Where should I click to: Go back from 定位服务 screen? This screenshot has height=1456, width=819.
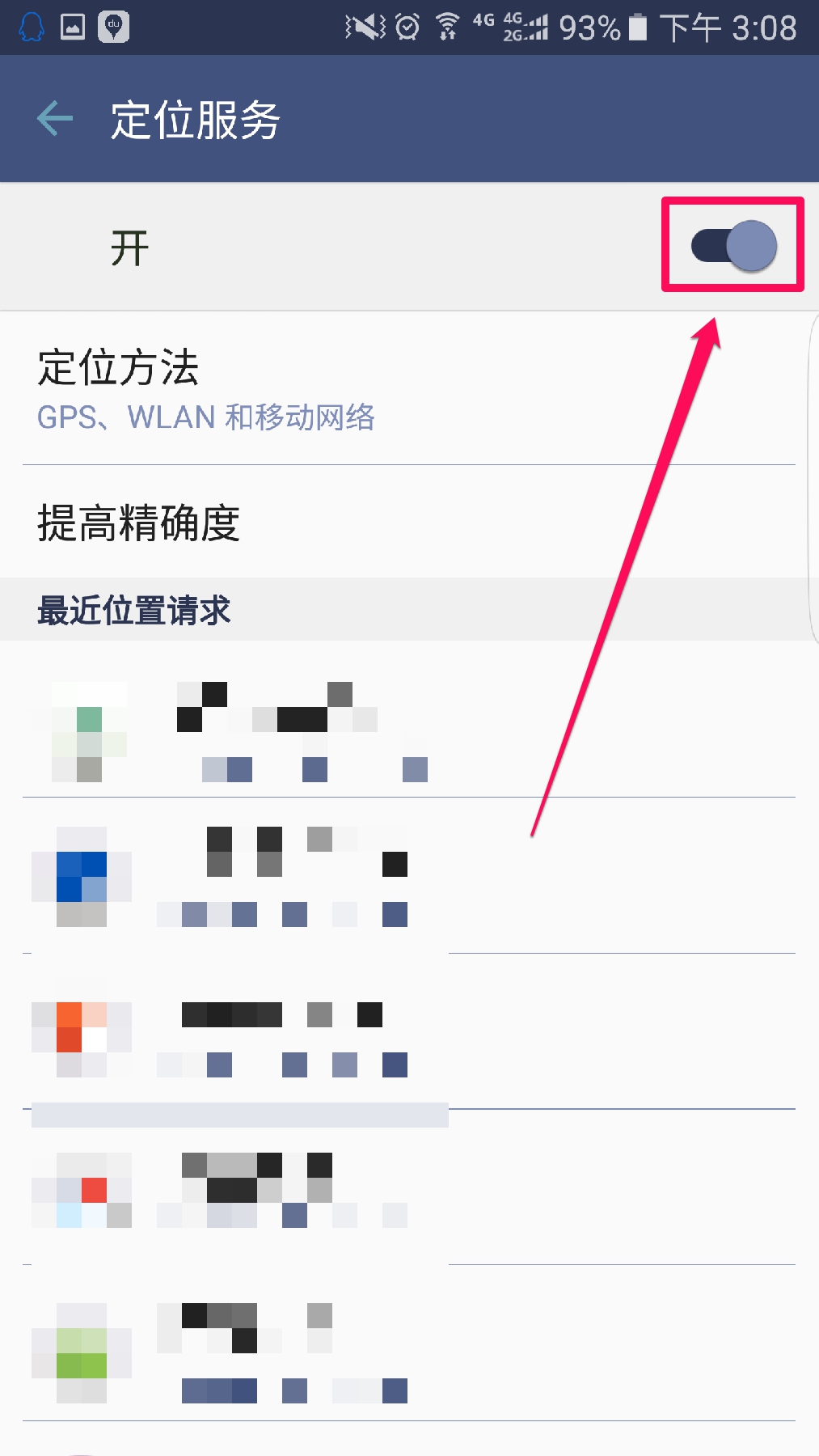[x=55, y=120]
